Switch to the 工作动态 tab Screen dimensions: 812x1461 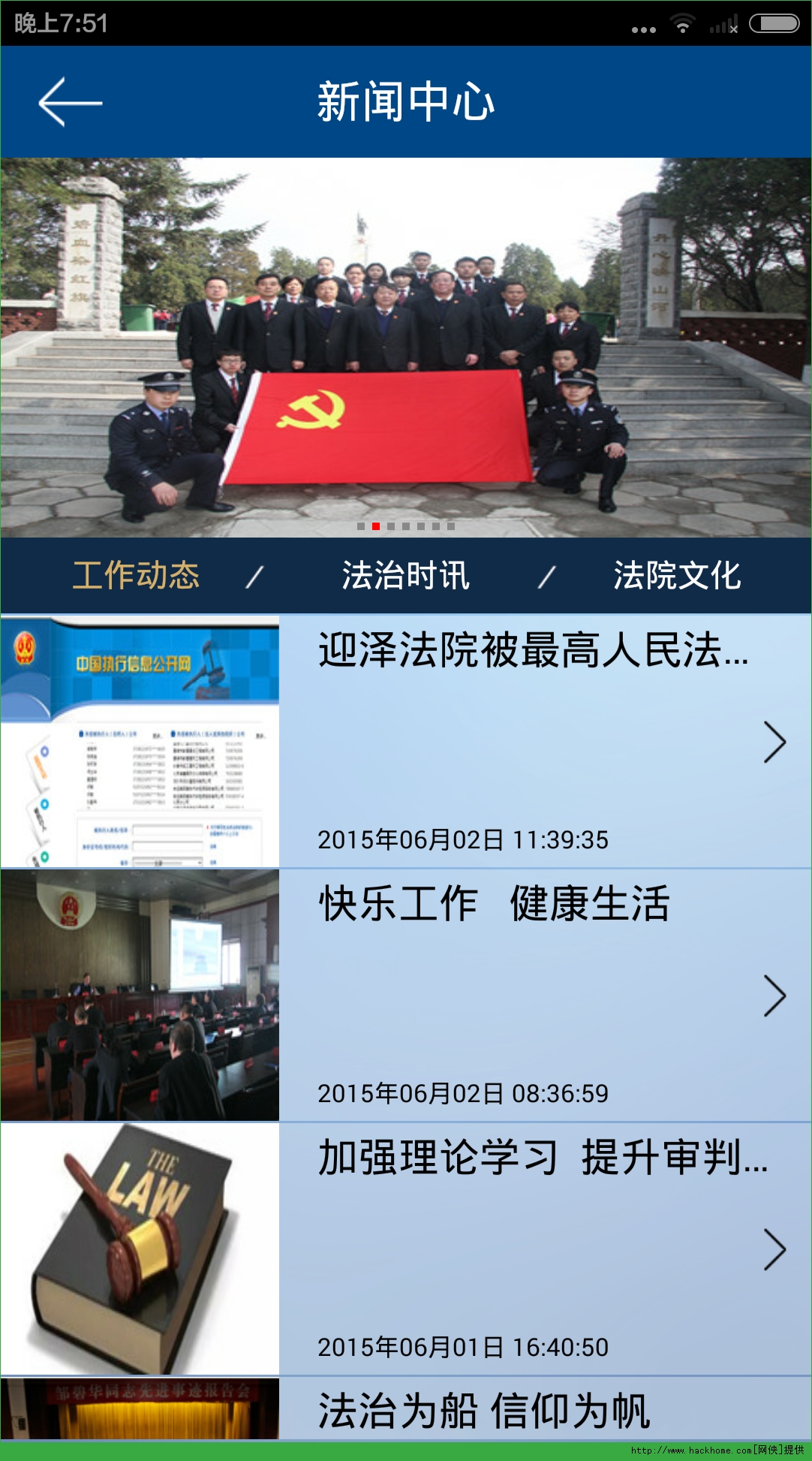(136, 576)
